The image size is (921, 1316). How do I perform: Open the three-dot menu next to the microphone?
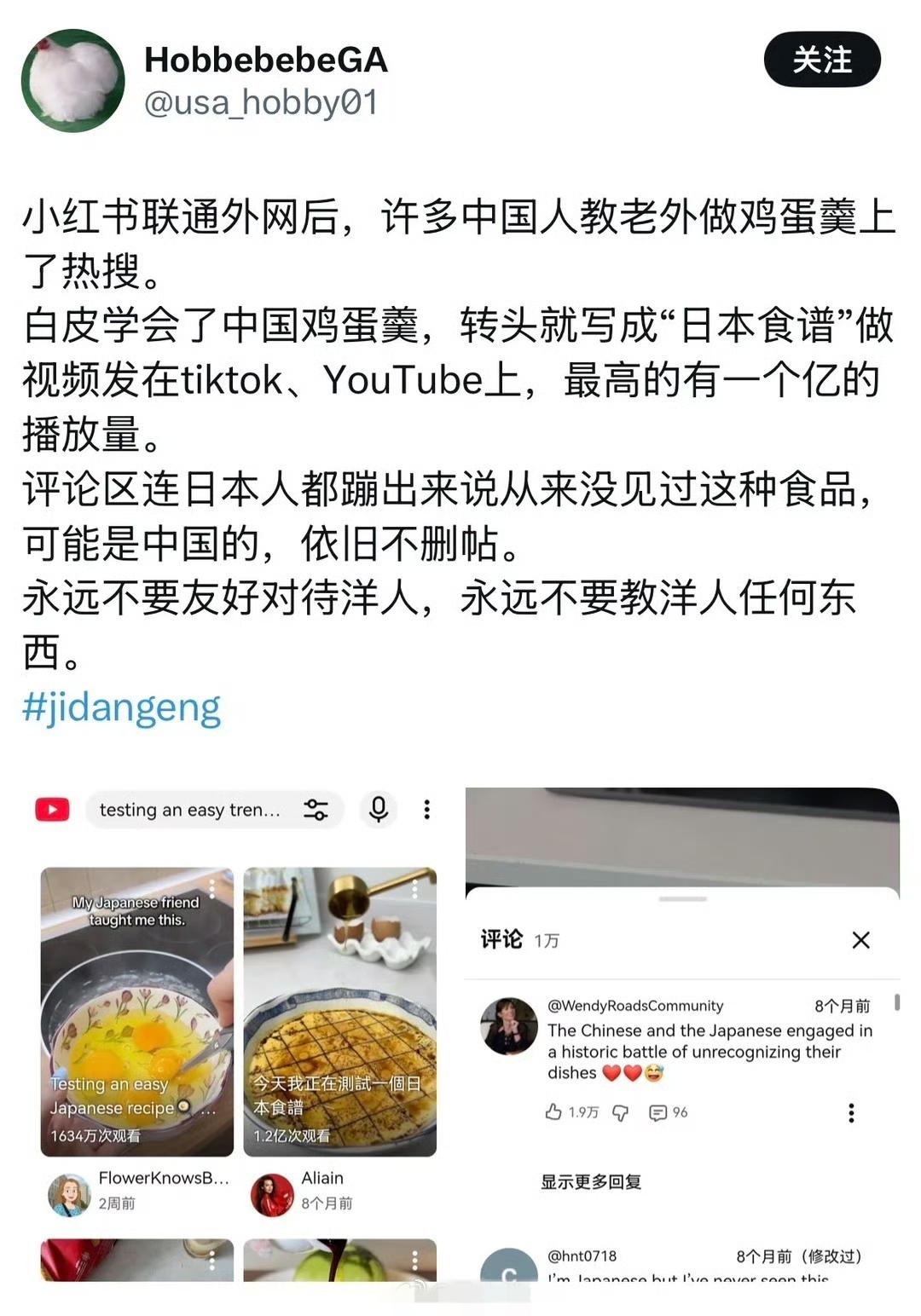426,810
